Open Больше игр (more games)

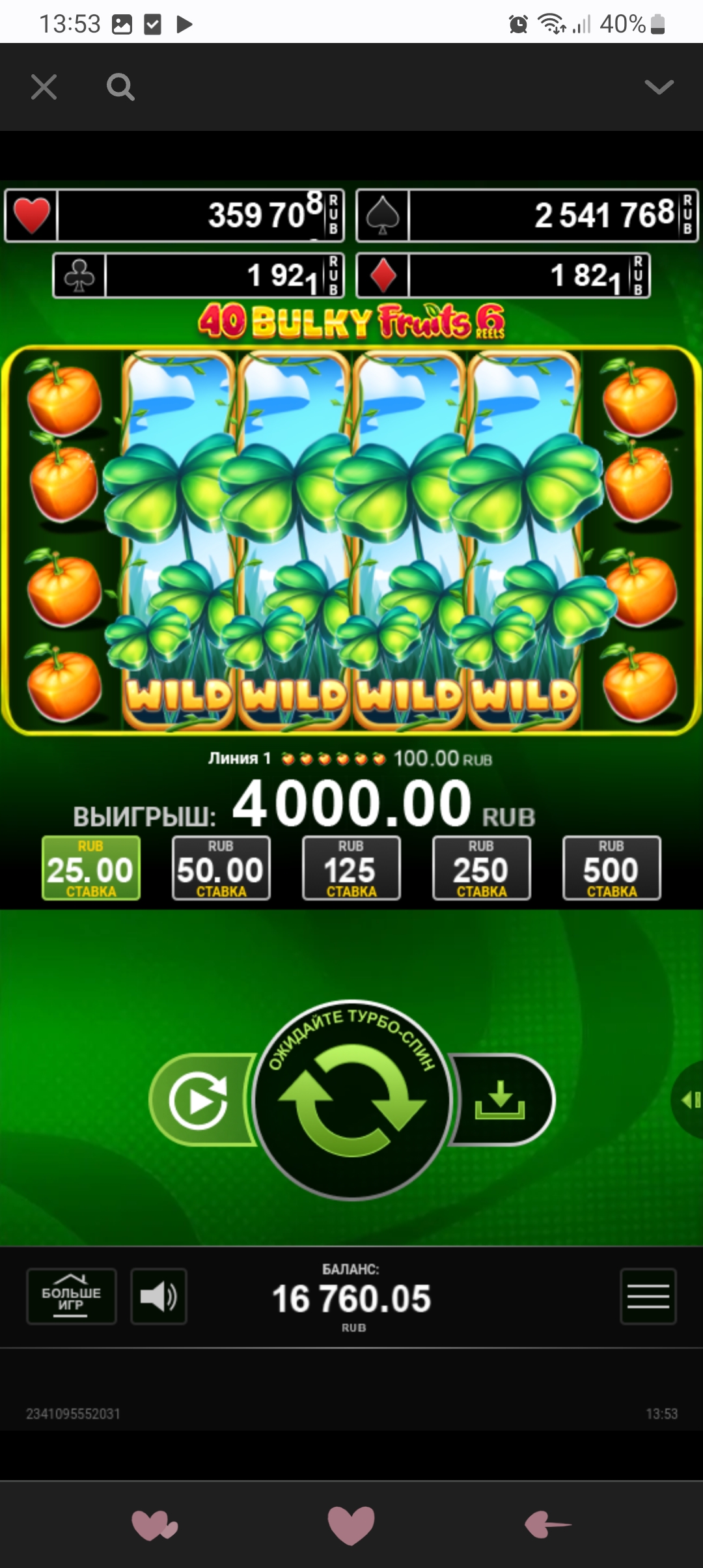point(72,1296)
